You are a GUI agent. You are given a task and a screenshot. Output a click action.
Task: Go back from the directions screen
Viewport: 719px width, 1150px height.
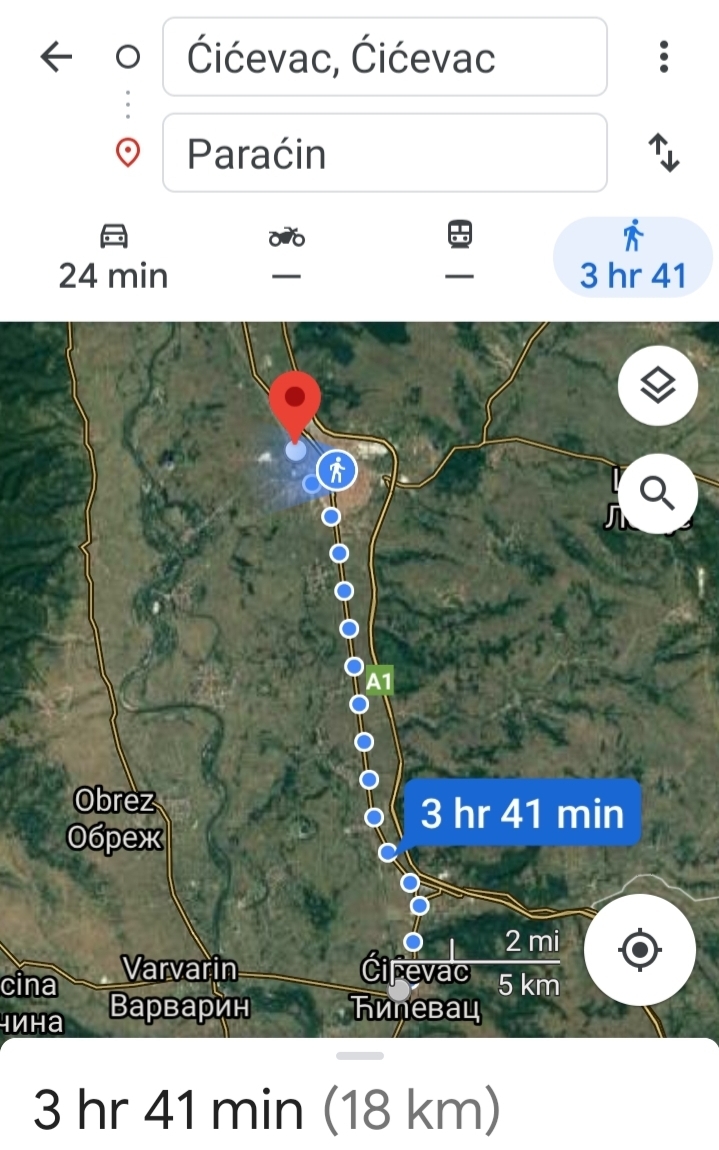click(x=56, y=58)
